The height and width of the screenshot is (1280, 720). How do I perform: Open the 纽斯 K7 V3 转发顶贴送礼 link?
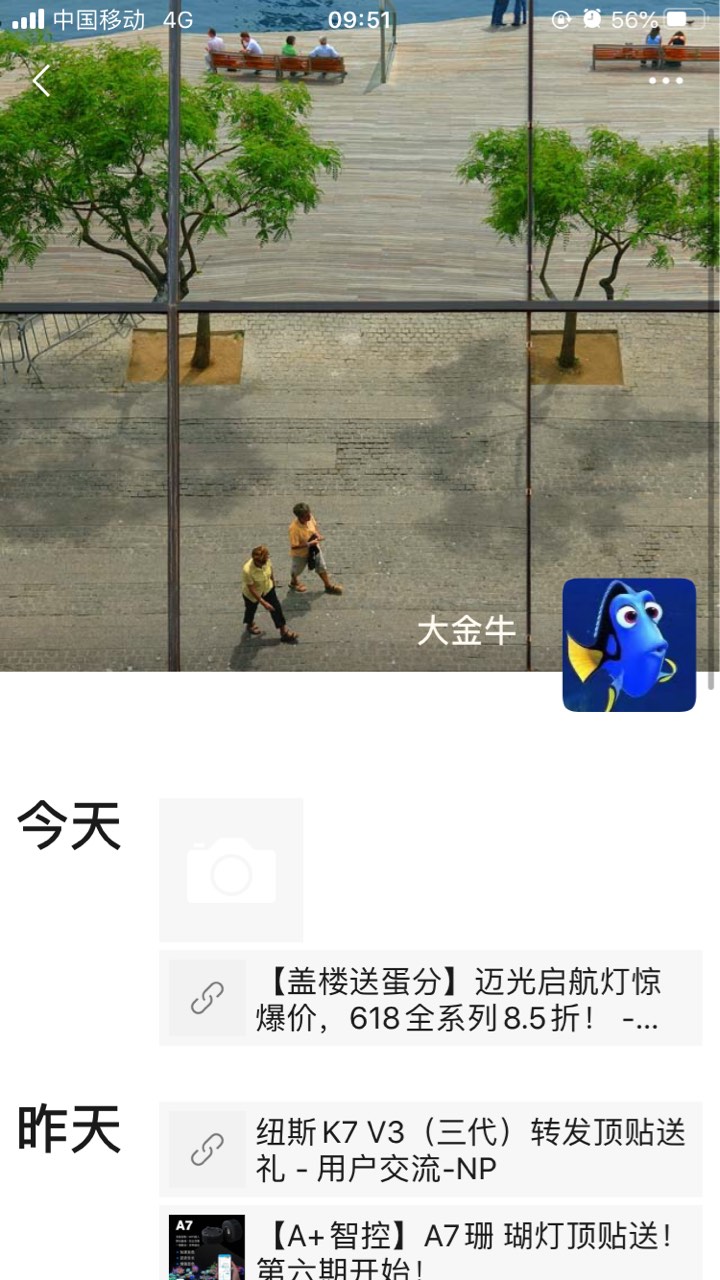click(431, 1150)
